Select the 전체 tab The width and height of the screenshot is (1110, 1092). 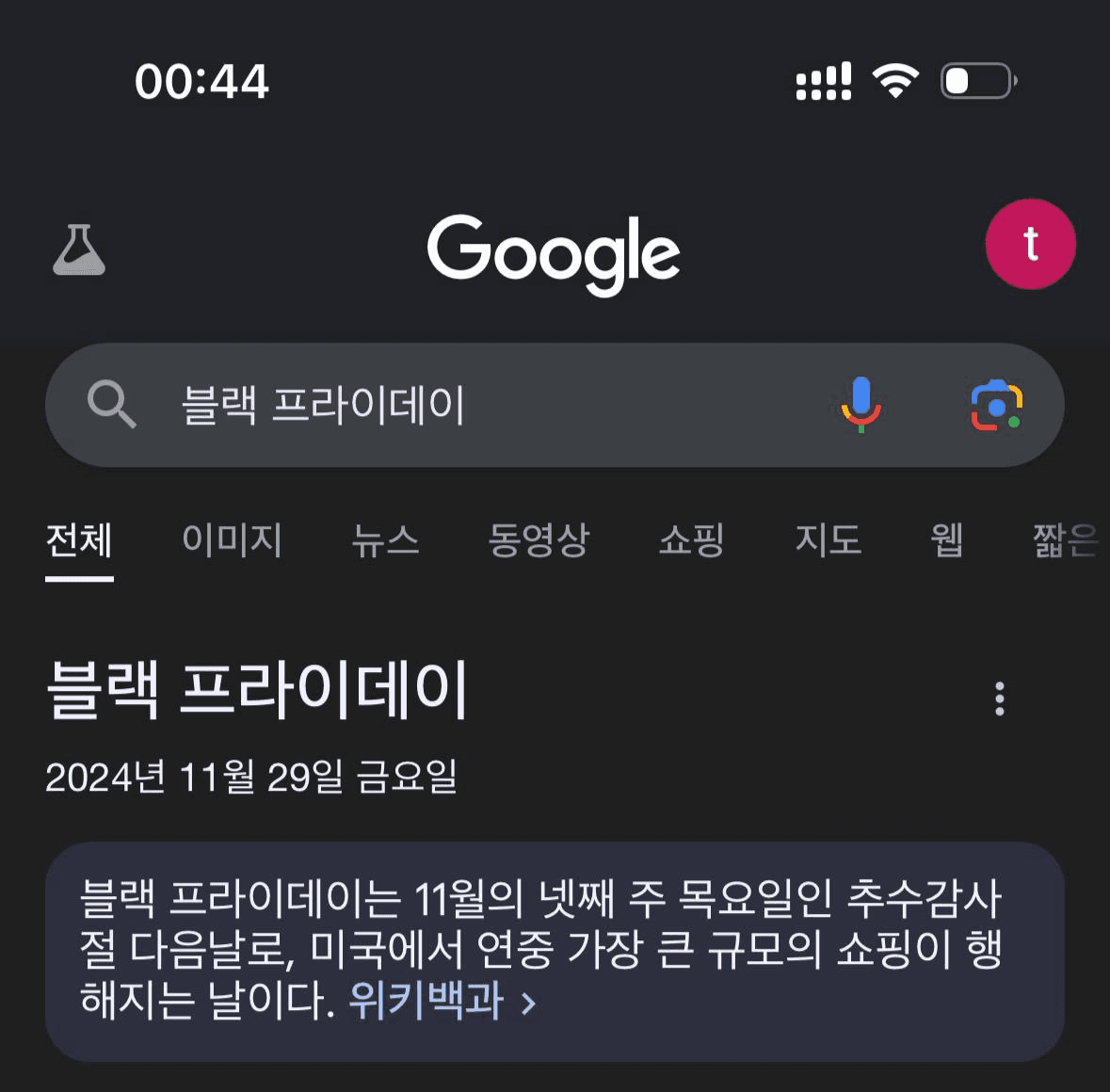[x=79, y=540]
